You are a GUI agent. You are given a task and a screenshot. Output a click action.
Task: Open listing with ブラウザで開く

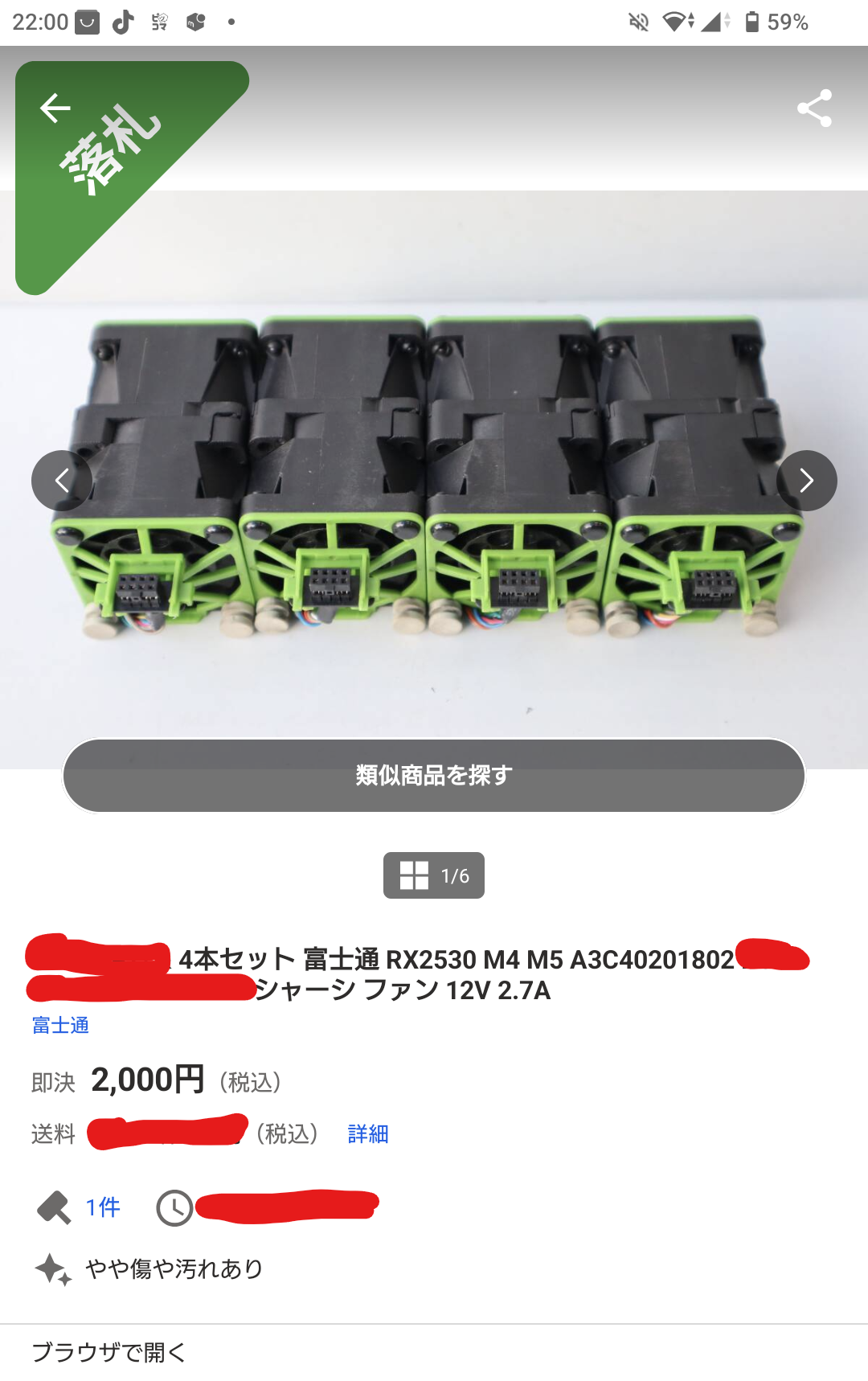tap(108, 1352)
